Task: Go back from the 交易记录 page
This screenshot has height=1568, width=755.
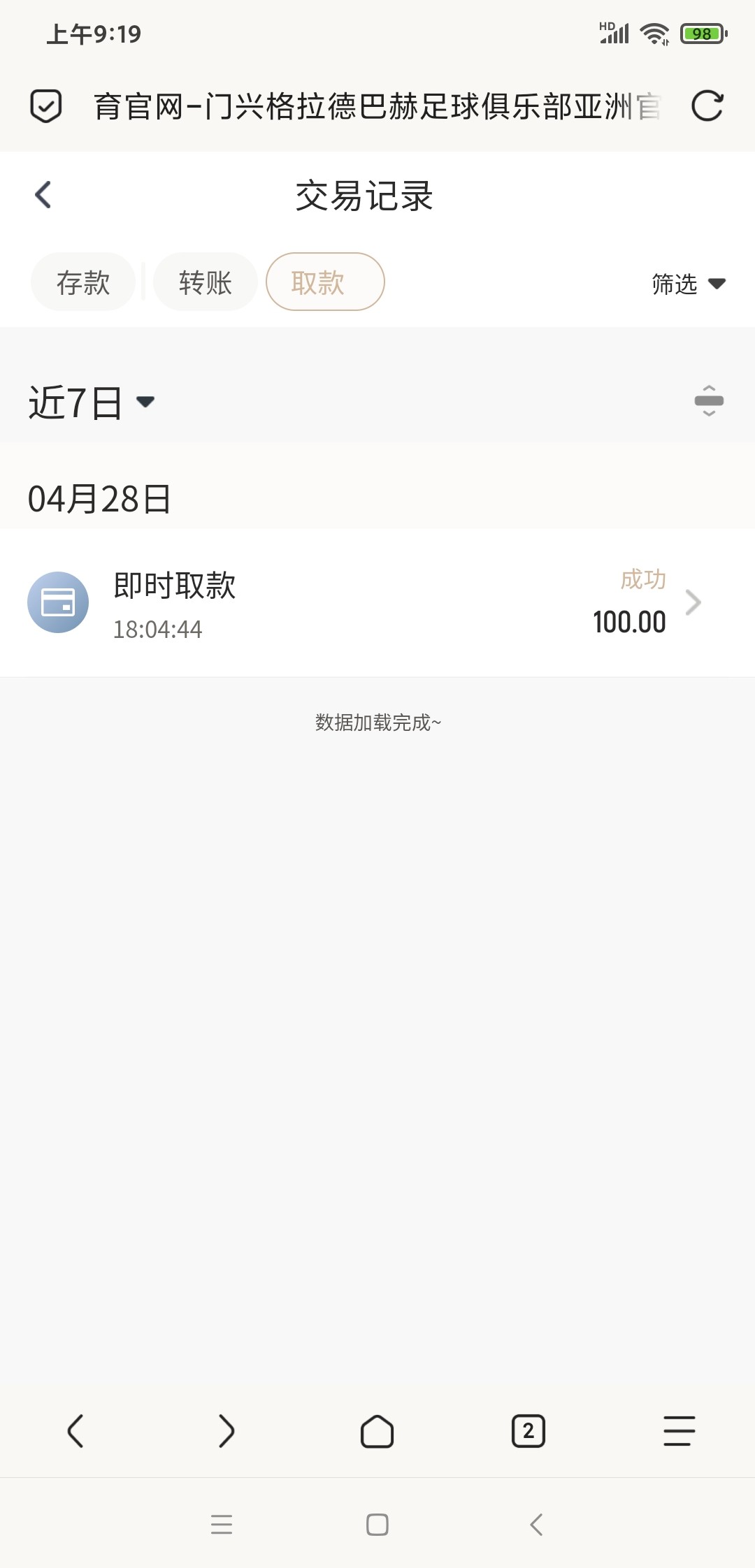Action: point(43,195)
